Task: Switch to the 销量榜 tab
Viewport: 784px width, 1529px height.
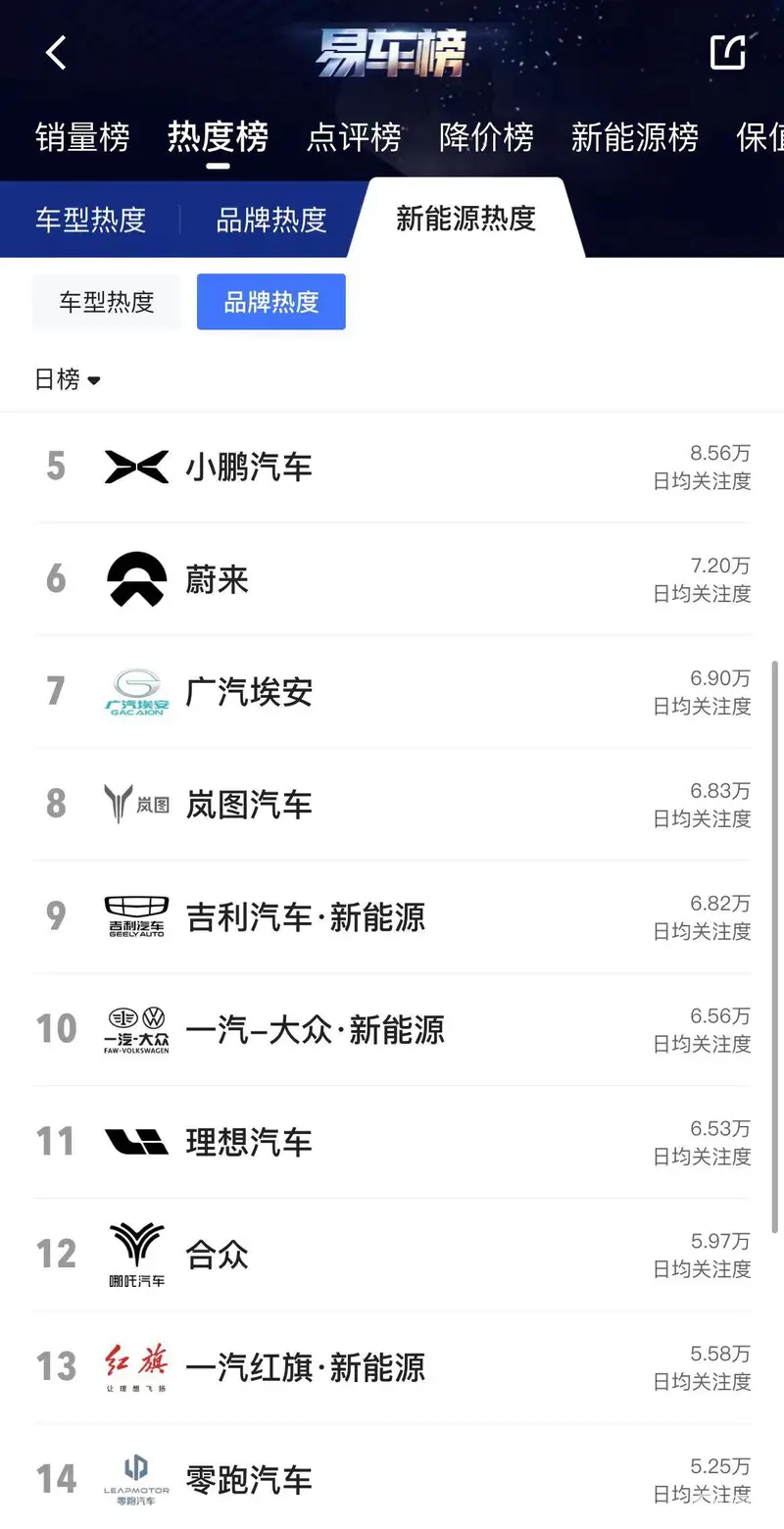Action: coord(82,137)
